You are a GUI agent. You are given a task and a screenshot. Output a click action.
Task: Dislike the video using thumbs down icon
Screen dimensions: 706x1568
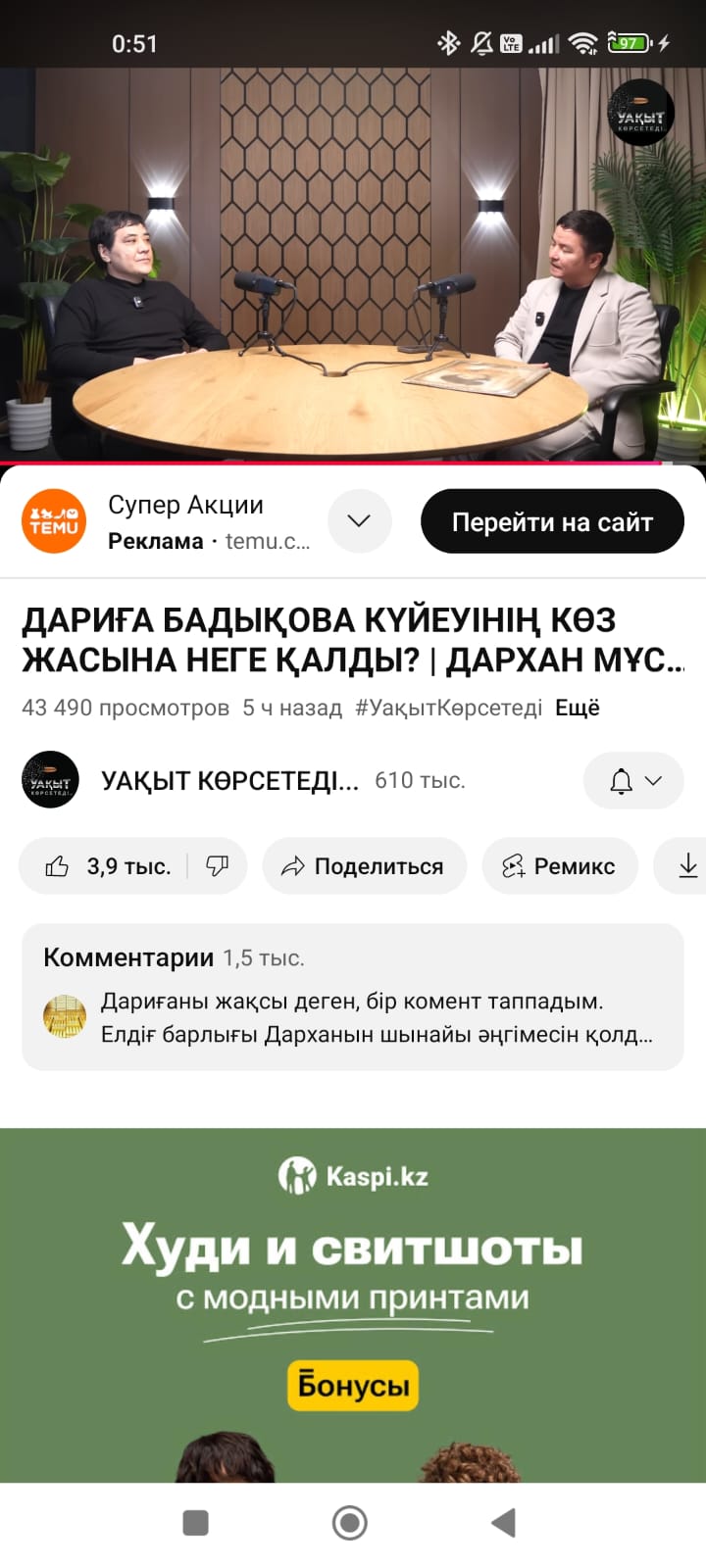(218, 866)
